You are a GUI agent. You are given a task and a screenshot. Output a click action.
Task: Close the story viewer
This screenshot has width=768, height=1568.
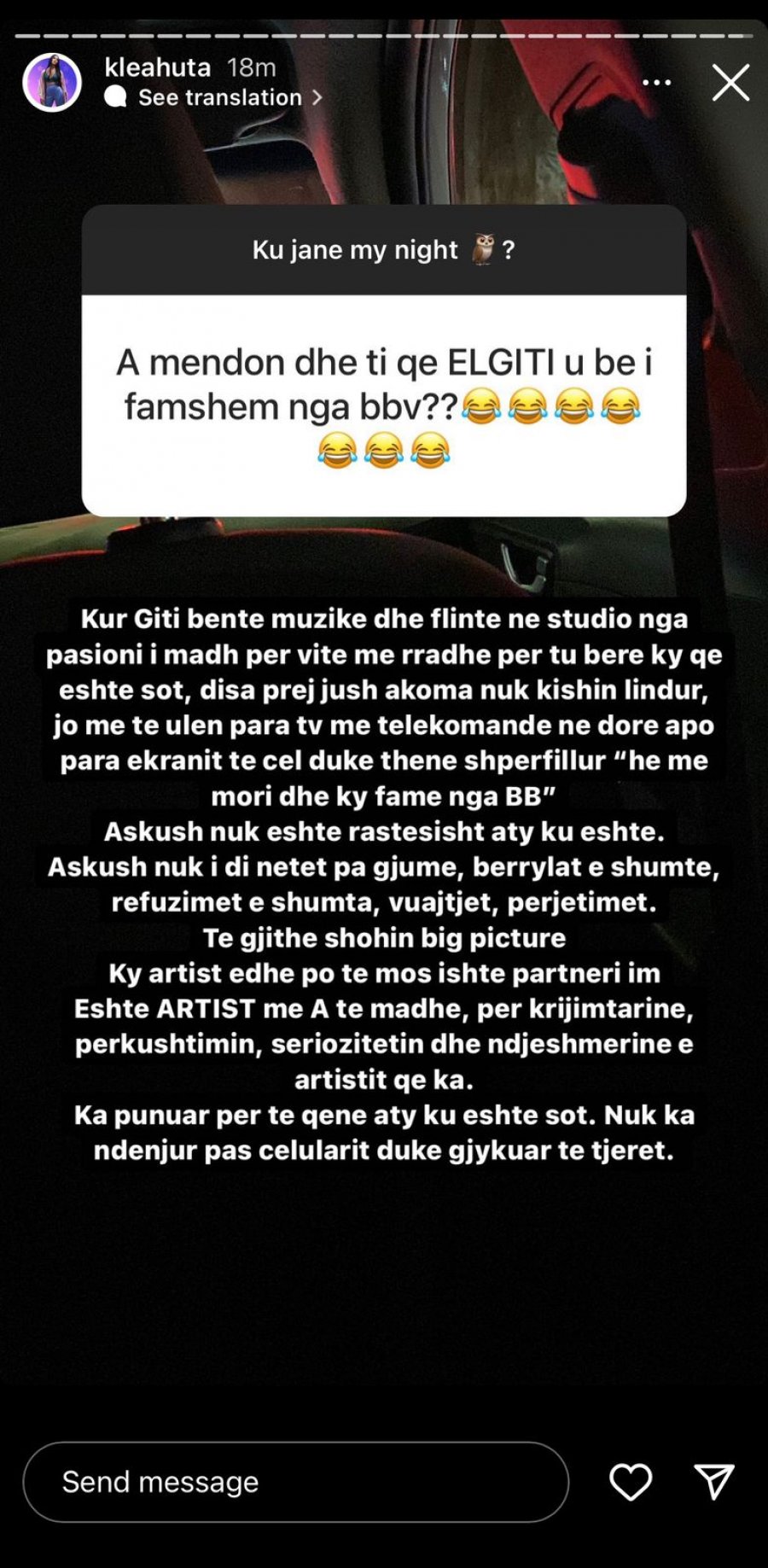pos(730,83)
